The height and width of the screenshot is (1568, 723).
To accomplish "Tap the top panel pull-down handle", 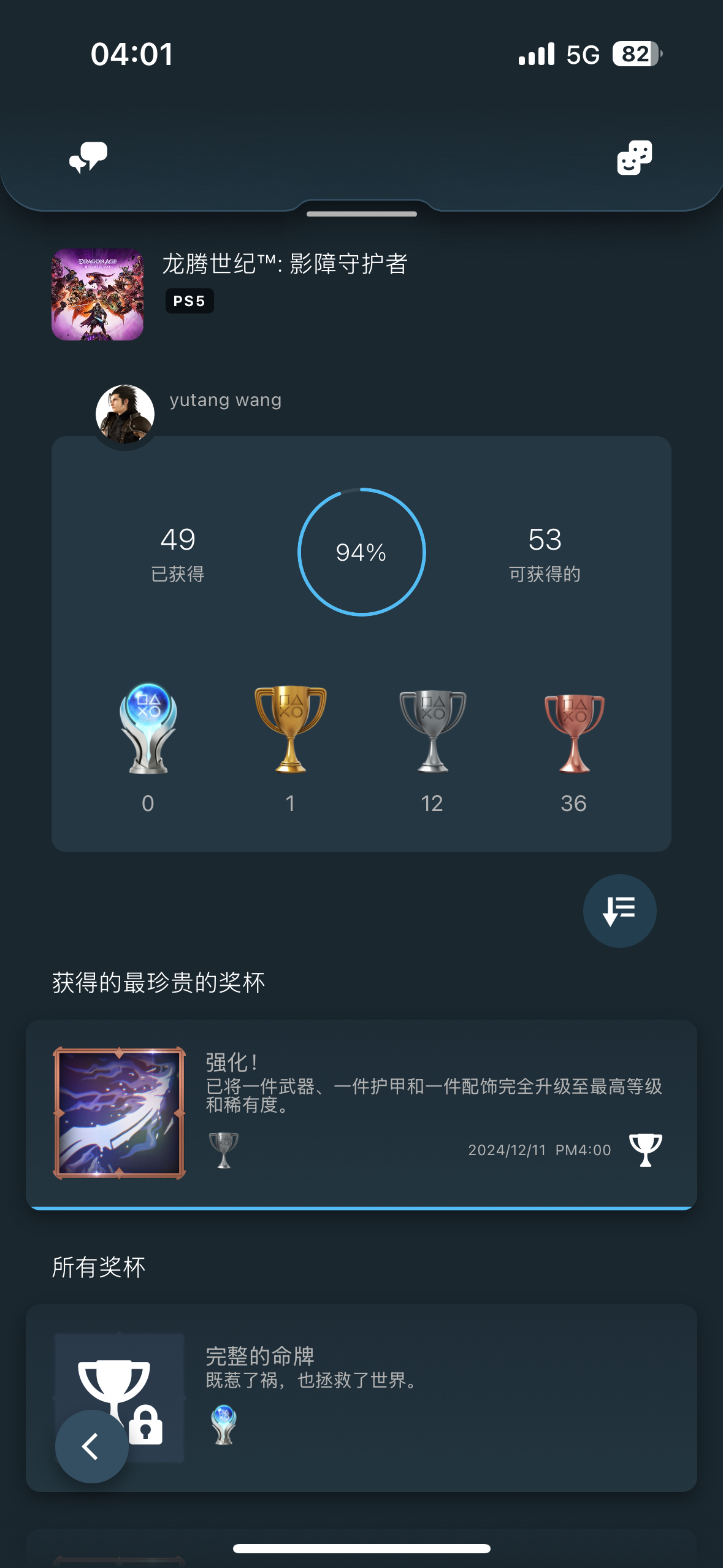I will click(361, 213).
